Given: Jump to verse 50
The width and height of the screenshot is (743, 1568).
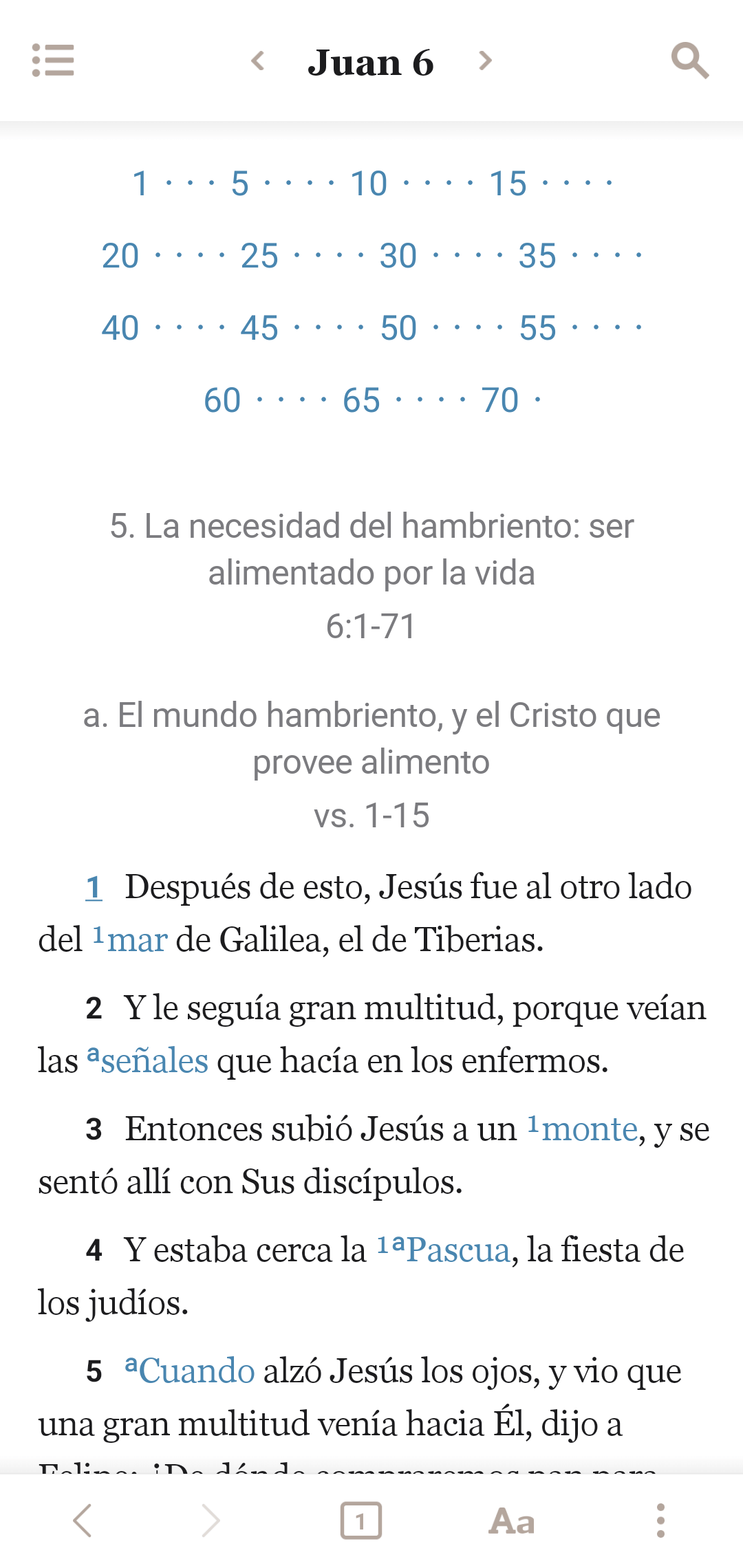Looking at the screenshot, I should coord(398,328).
